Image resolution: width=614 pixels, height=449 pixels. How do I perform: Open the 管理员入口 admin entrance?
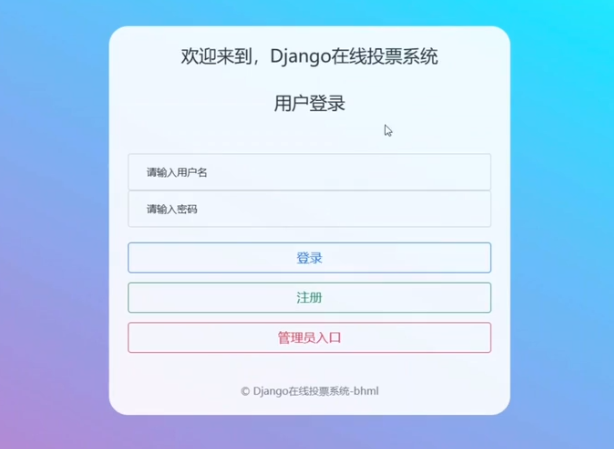[x=309, y=338]
